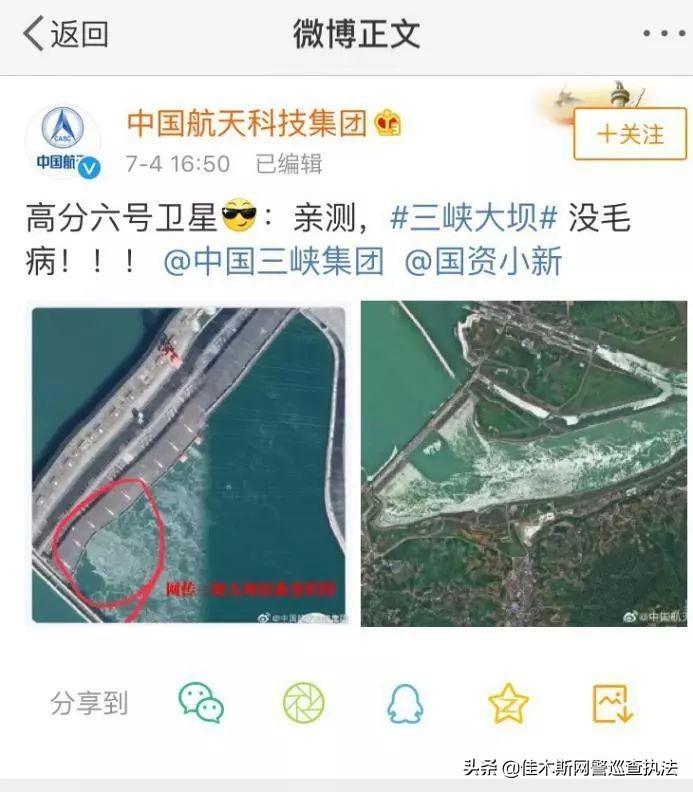
Task: Open the @国资小新 mention
Action: click(x=484, y=262)
